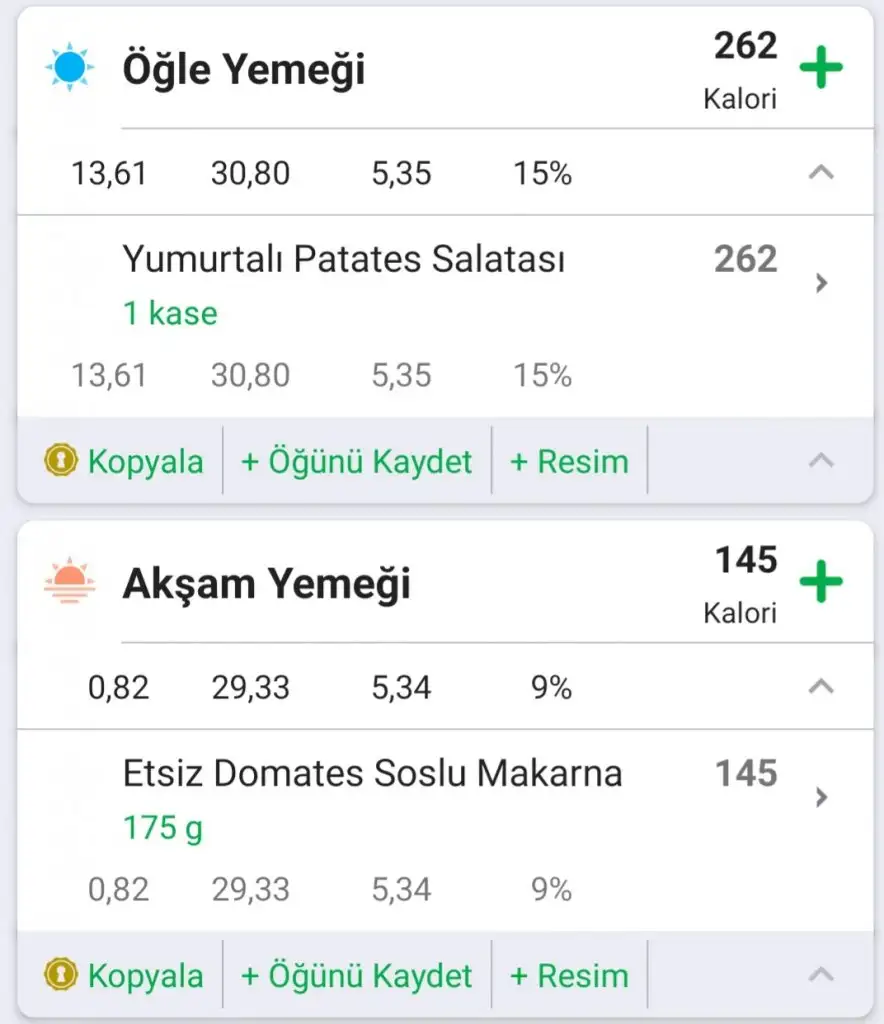Copy the Öğle Yemeği meal
The image size is (884, 1024).
tap(125, 461)
